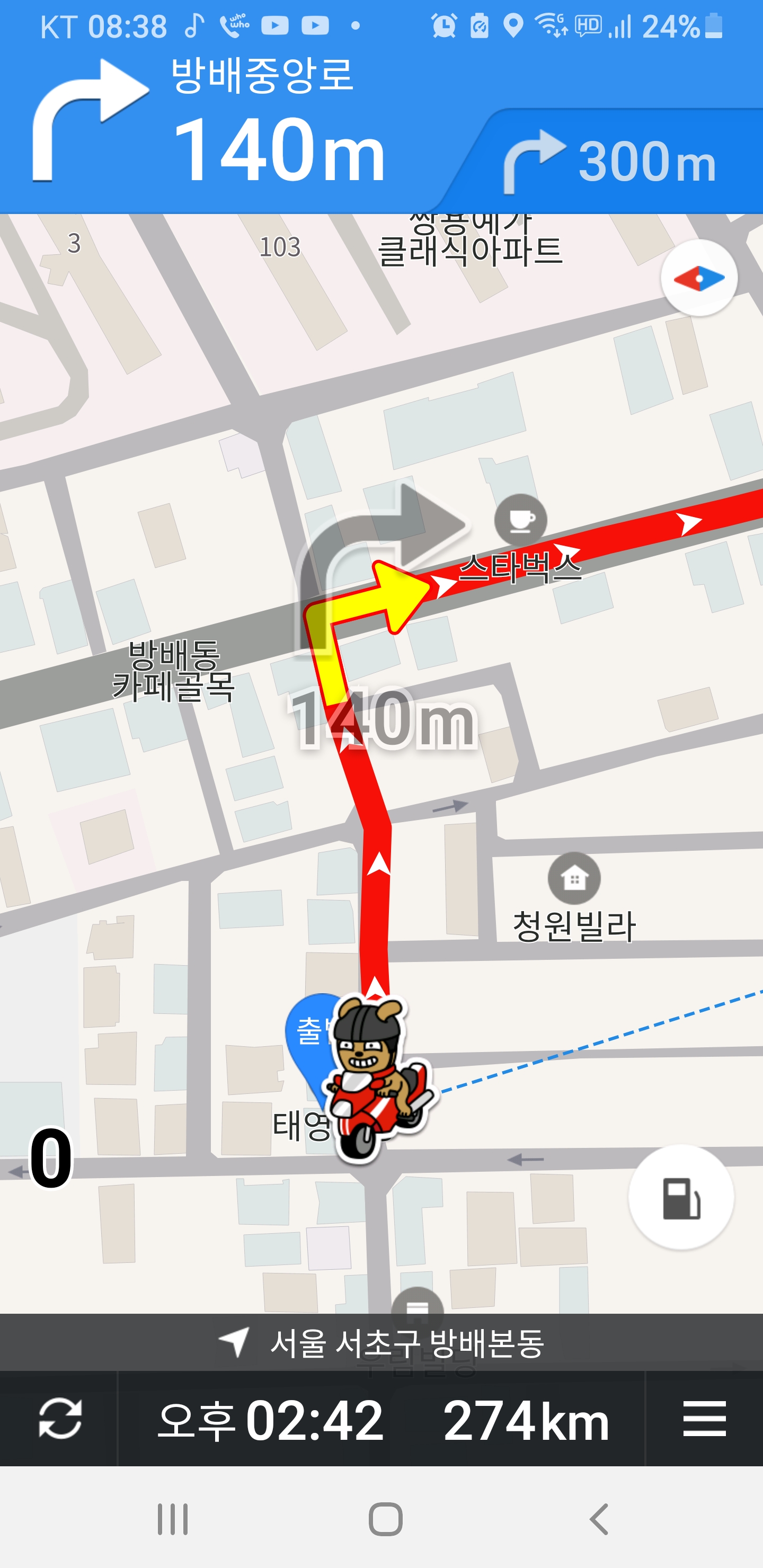
Task: Refresh the route with reload icon
Action: click(x=60, y=1418)
